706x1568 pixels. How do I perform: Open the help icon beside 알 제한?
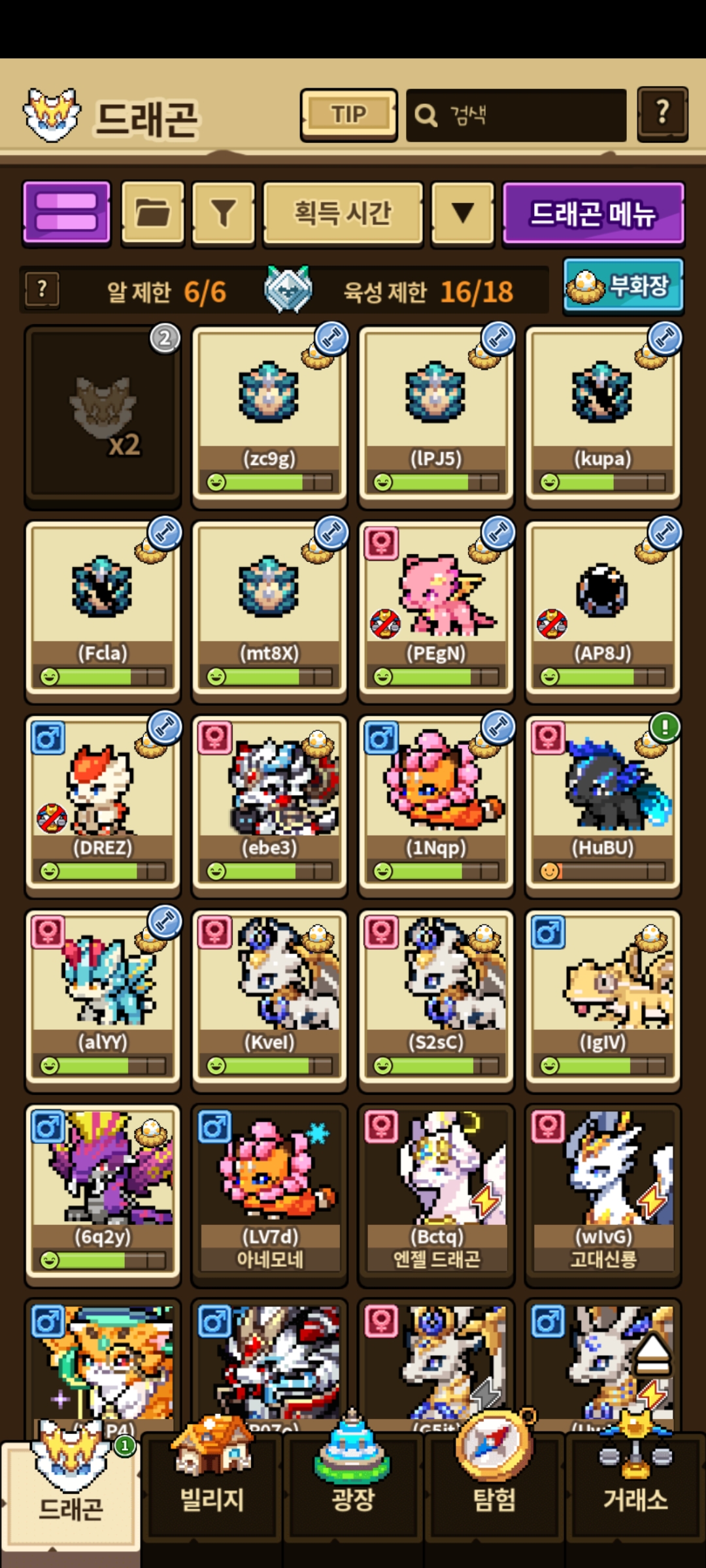[42, 289]
